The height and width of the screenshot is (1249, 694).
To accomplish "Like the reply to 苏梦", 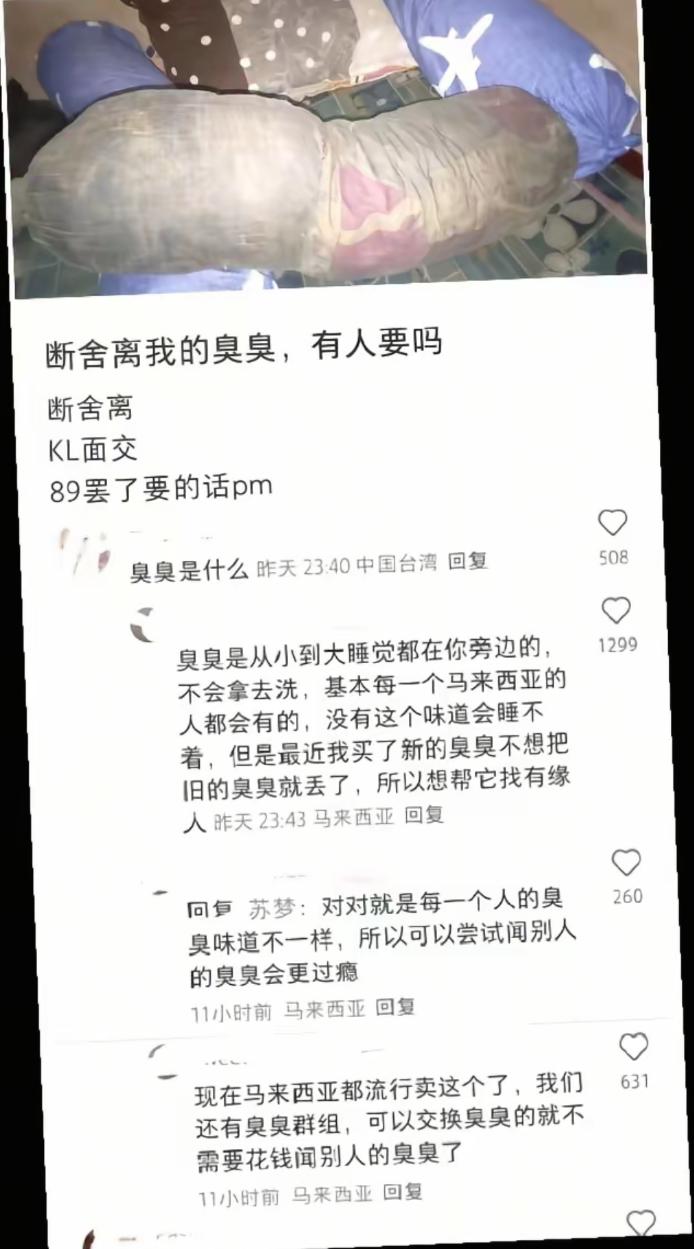I will 626,863.
